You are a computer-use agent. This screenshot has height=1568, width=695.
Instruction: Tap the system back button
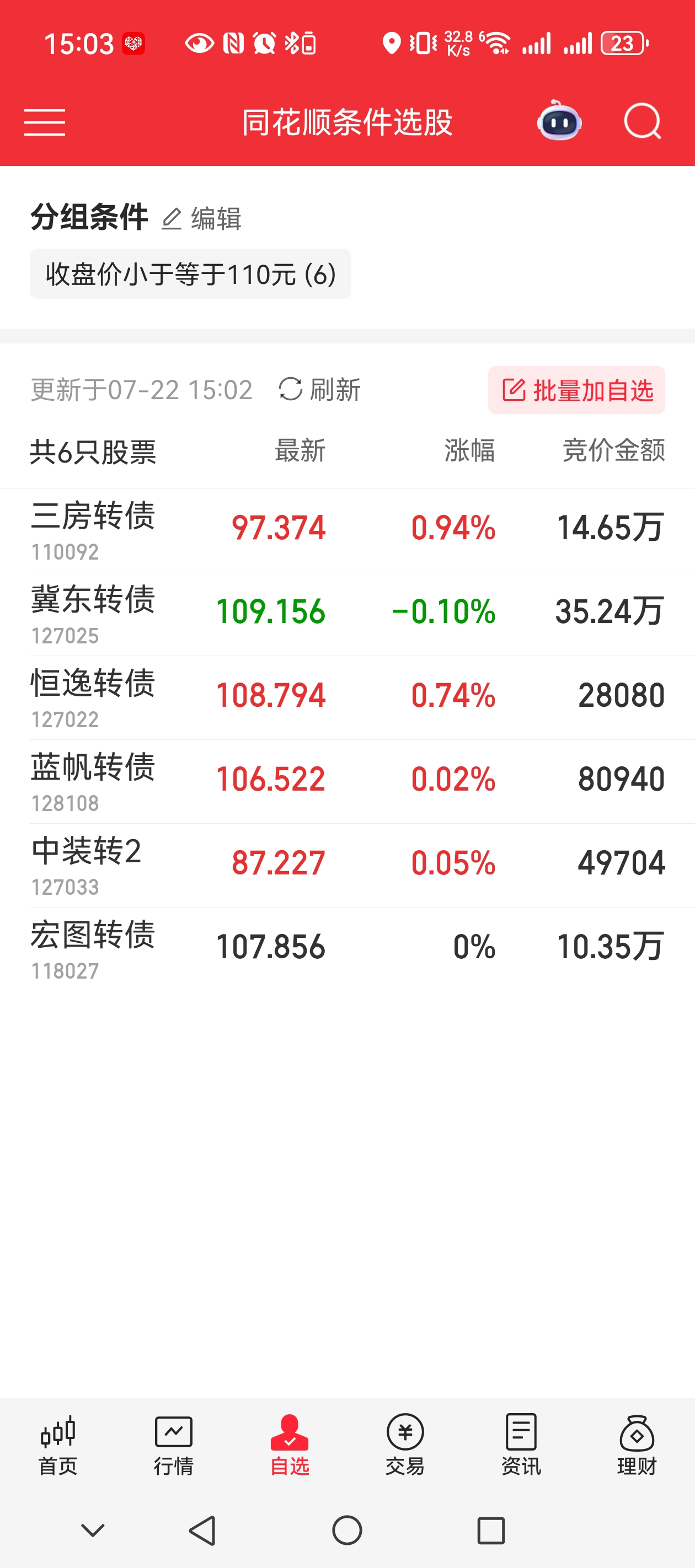(203, 1531)
